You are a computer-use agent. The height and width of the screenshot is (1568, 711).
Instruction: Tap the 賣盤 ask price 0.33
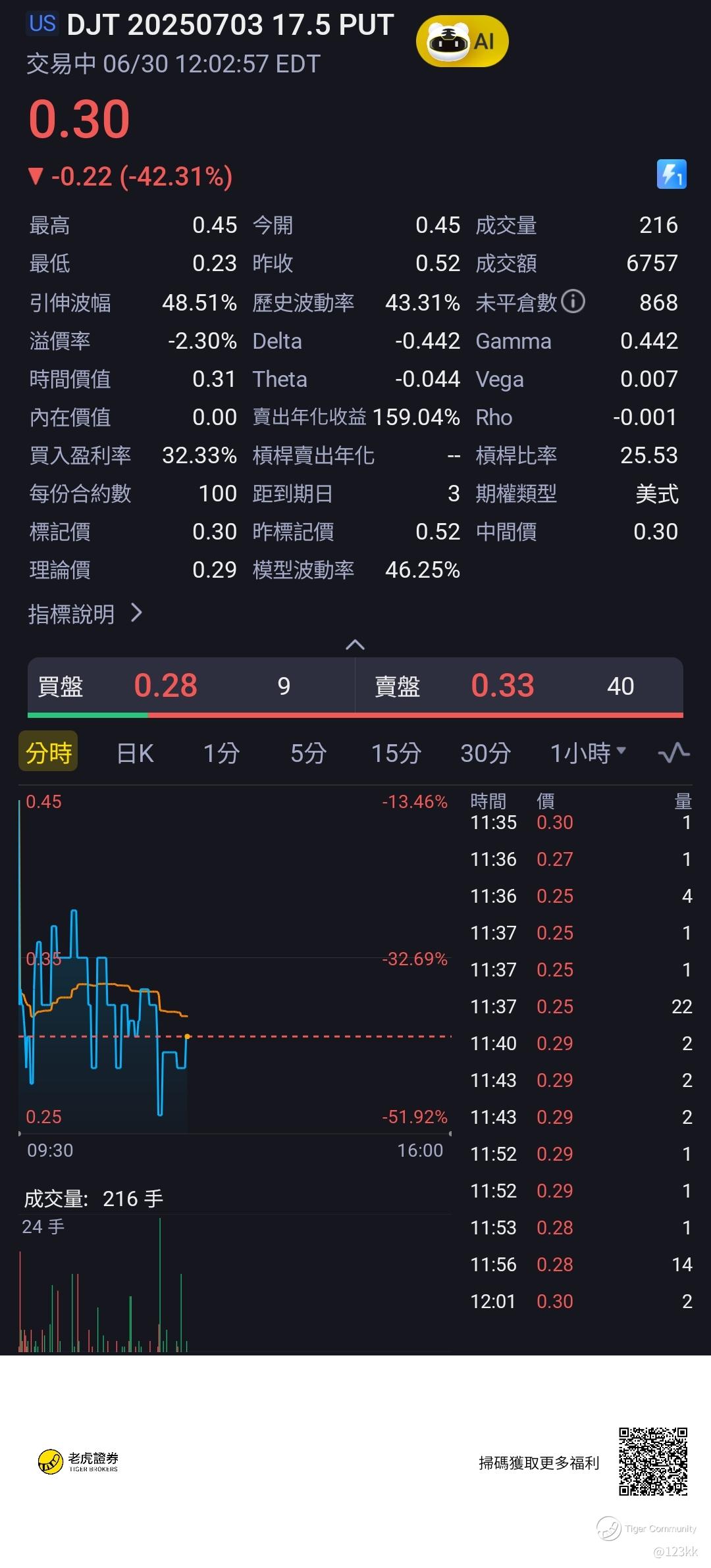502,686
